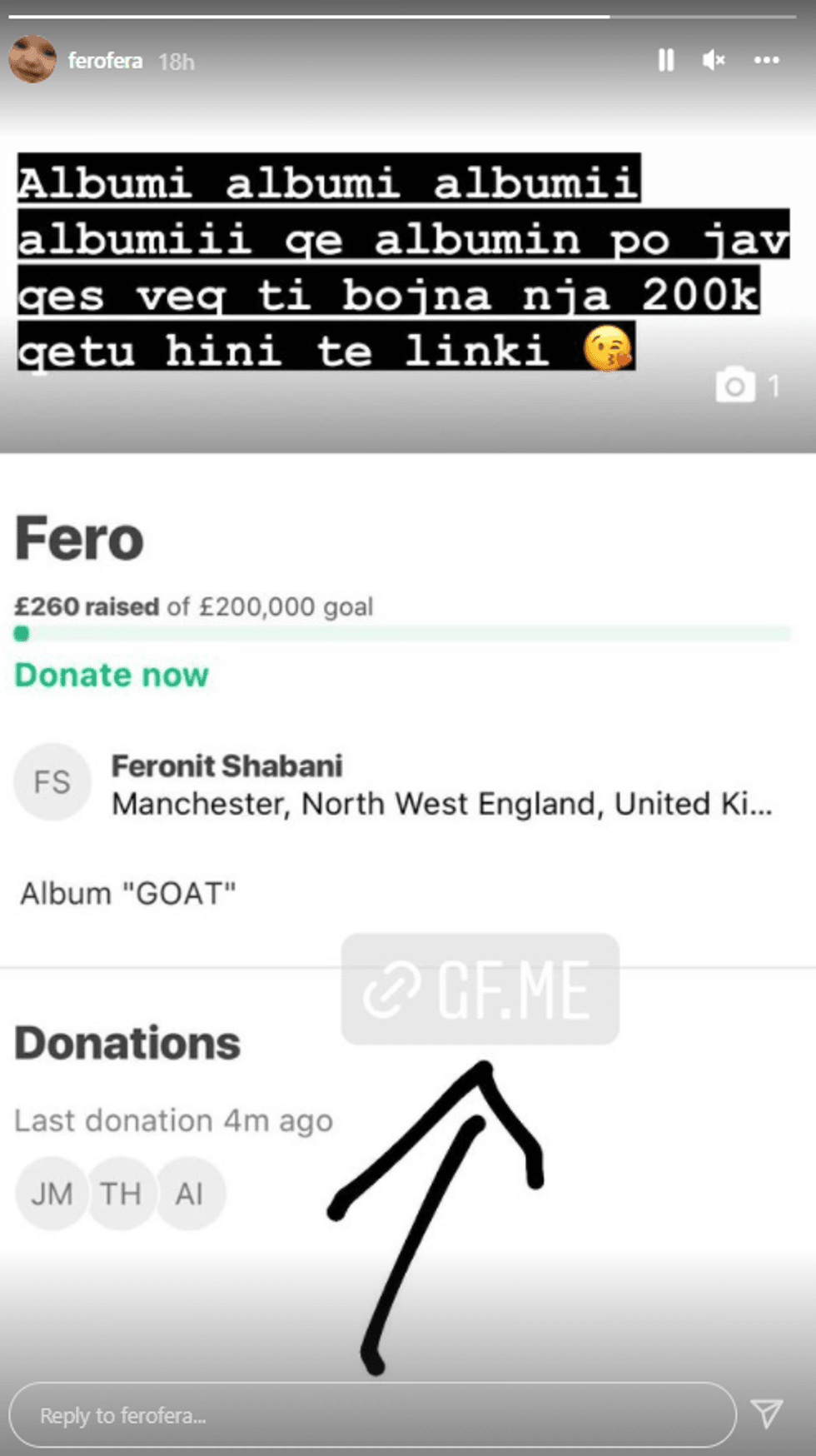Viewport: 816px width, 1456px height.
Task: Pause the story playback
Action: pos(665,60)
